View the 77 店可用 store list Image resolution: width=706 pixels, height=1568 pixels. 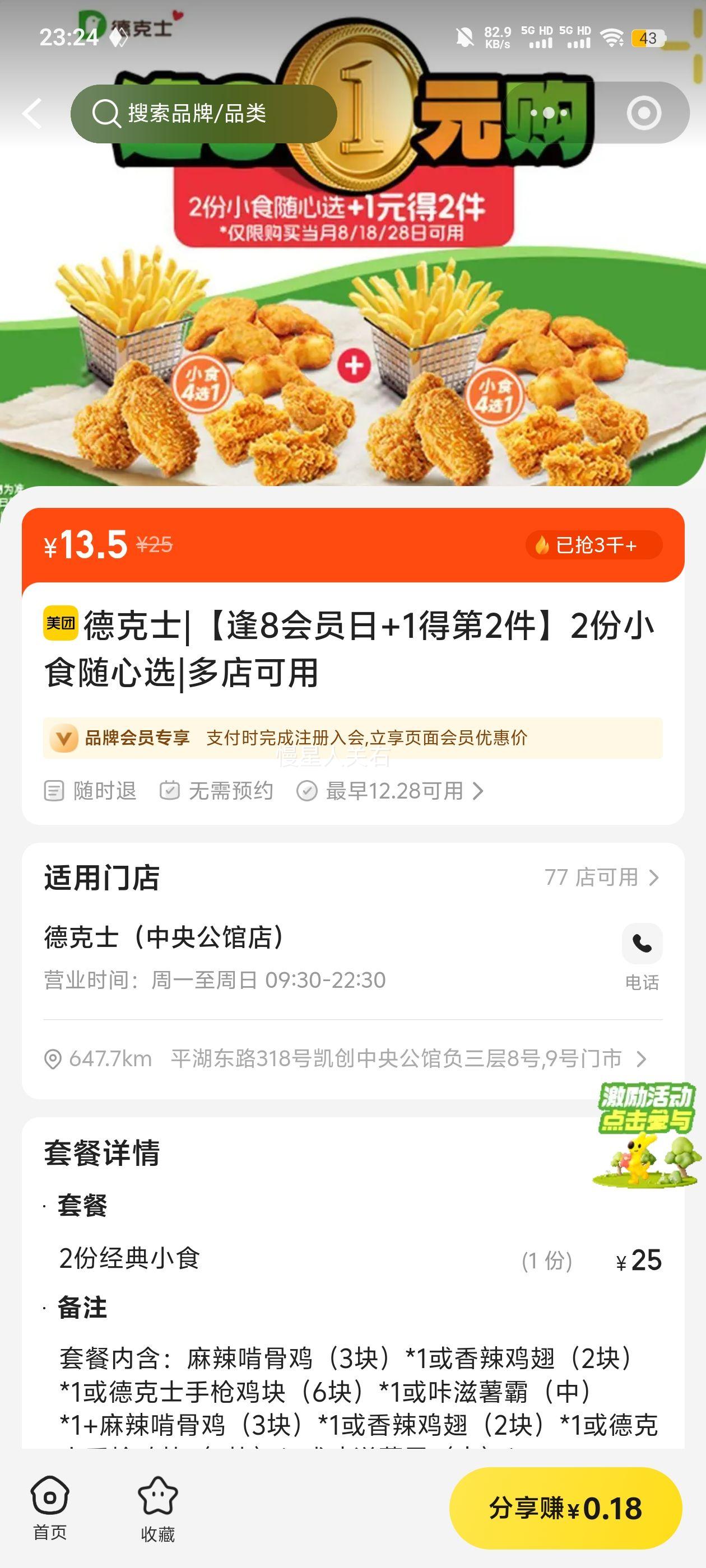click(x=601, y=877)
